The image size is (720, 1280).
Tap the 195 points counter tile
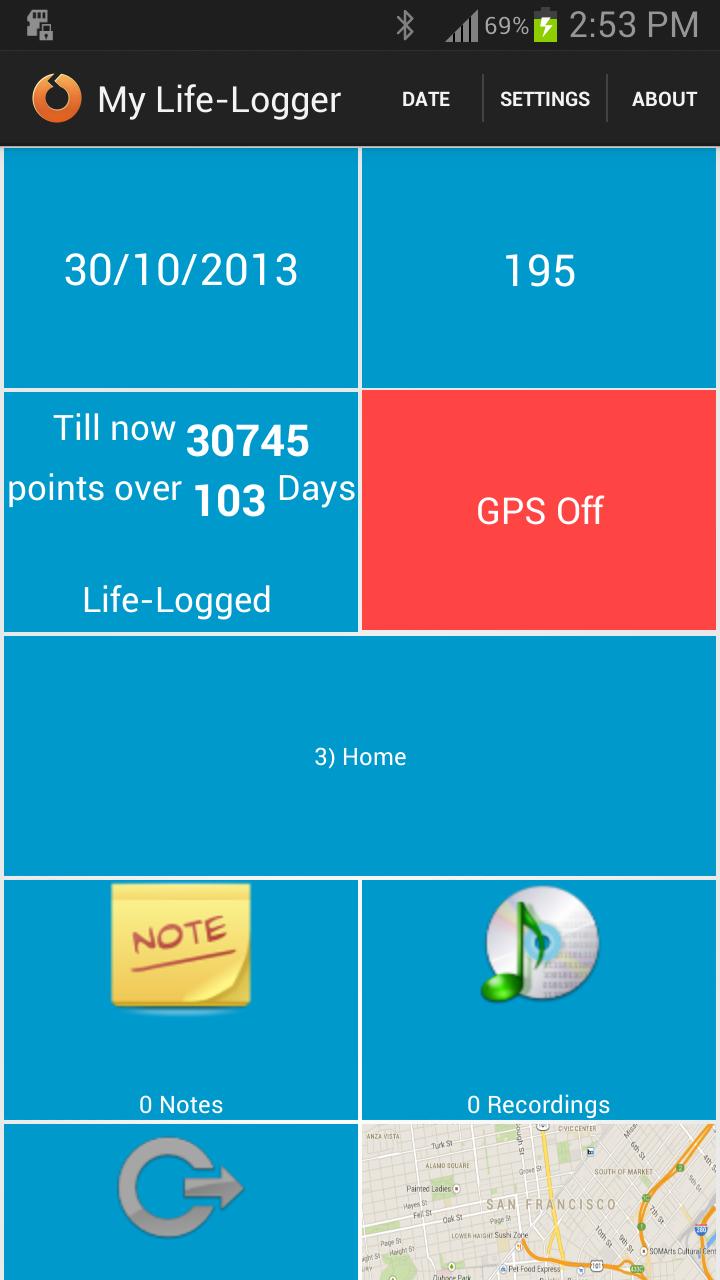[x=538, y=267]
